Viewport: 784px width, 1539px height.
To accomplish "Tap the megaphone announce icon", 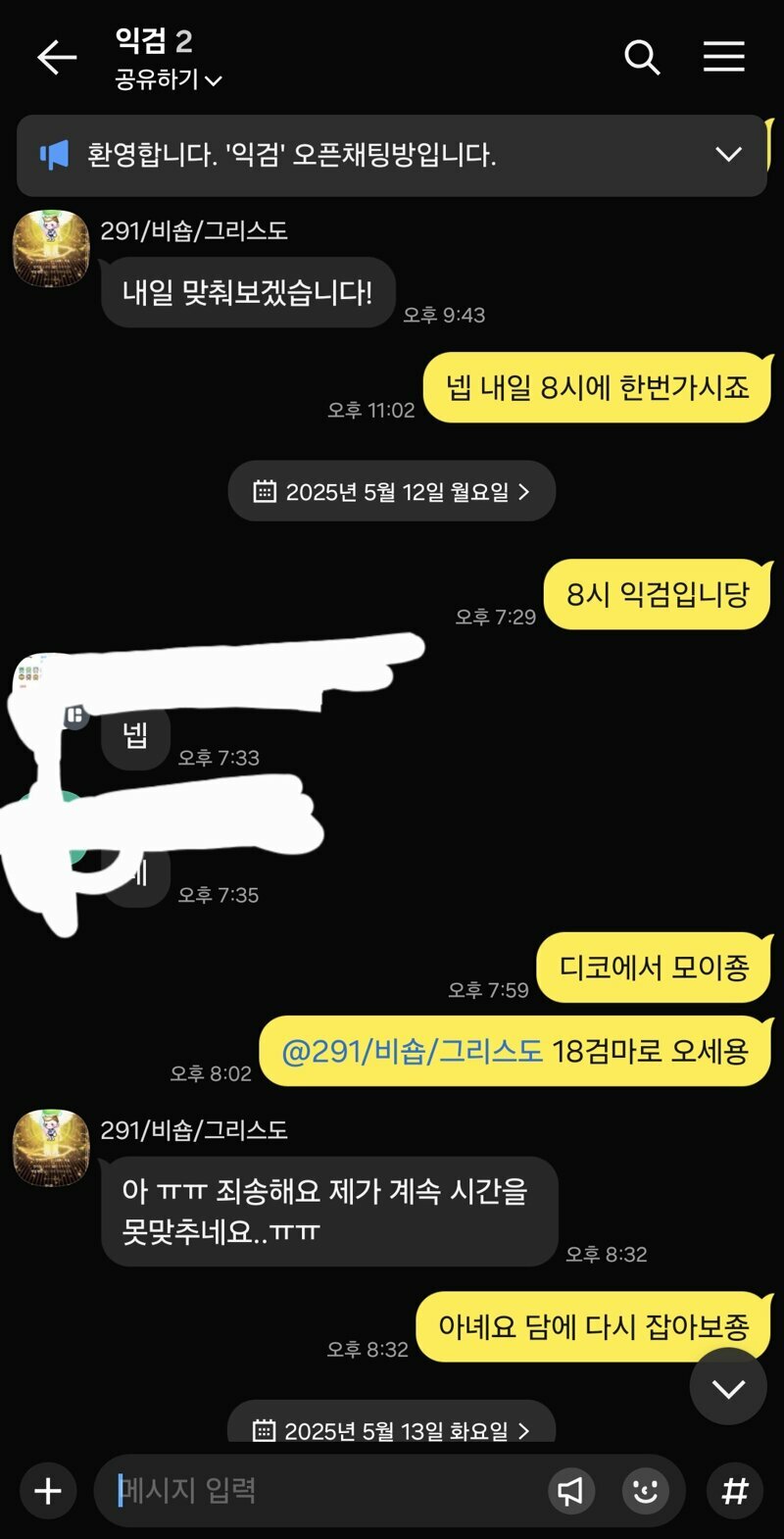I will click(570, 1491).
